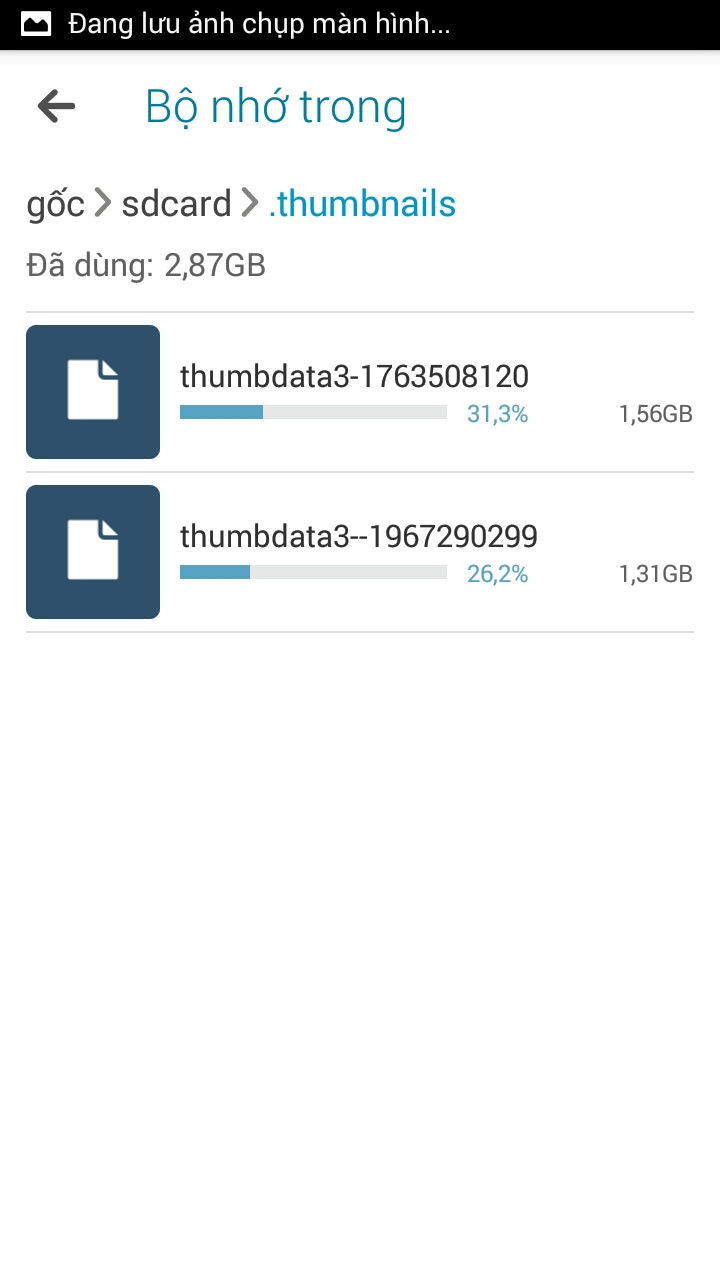This screenshot has width=720, height=1280.
Task: Tap the 26,2% progress bar of the second file
Action: (x=312, y=571)
